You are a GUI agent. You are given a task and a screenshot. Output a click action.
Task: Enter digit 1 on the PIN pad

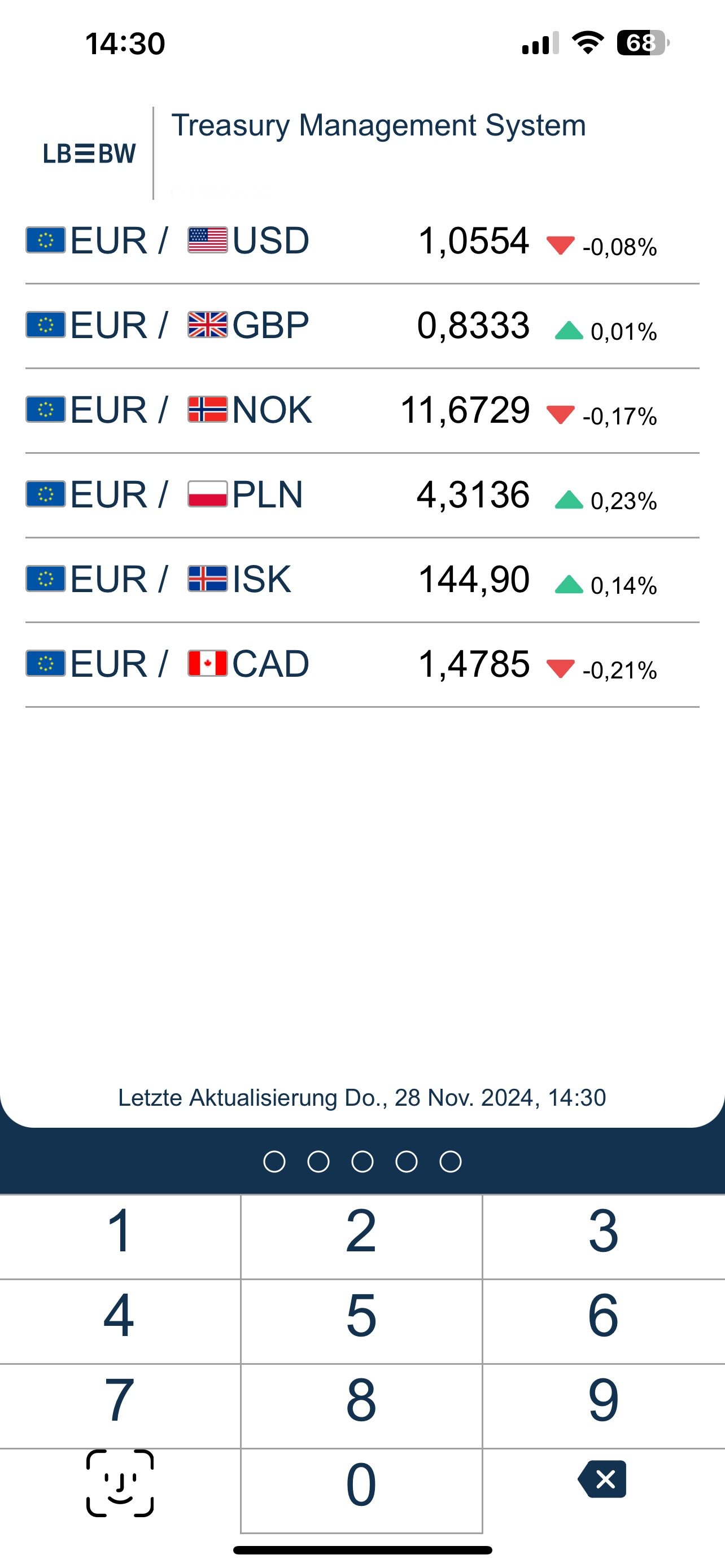(120, 1236)
